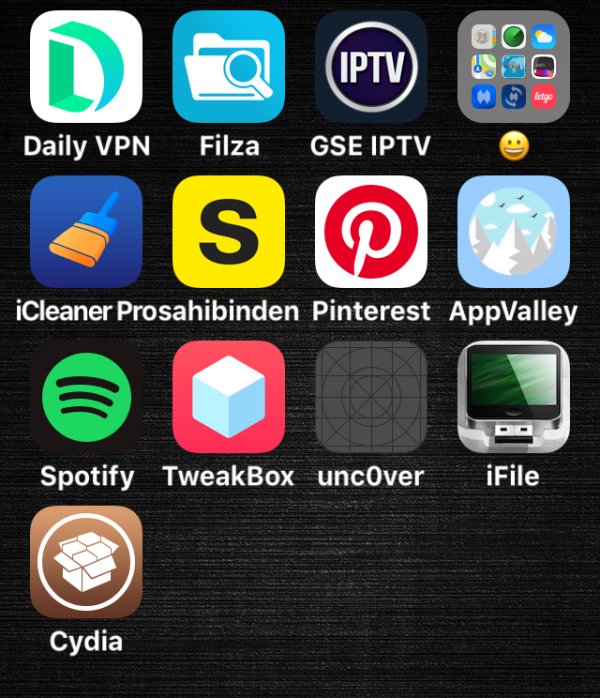Screen dimensions: 600x698
Task: Open GSE IPTV
Action: [371, 66]
